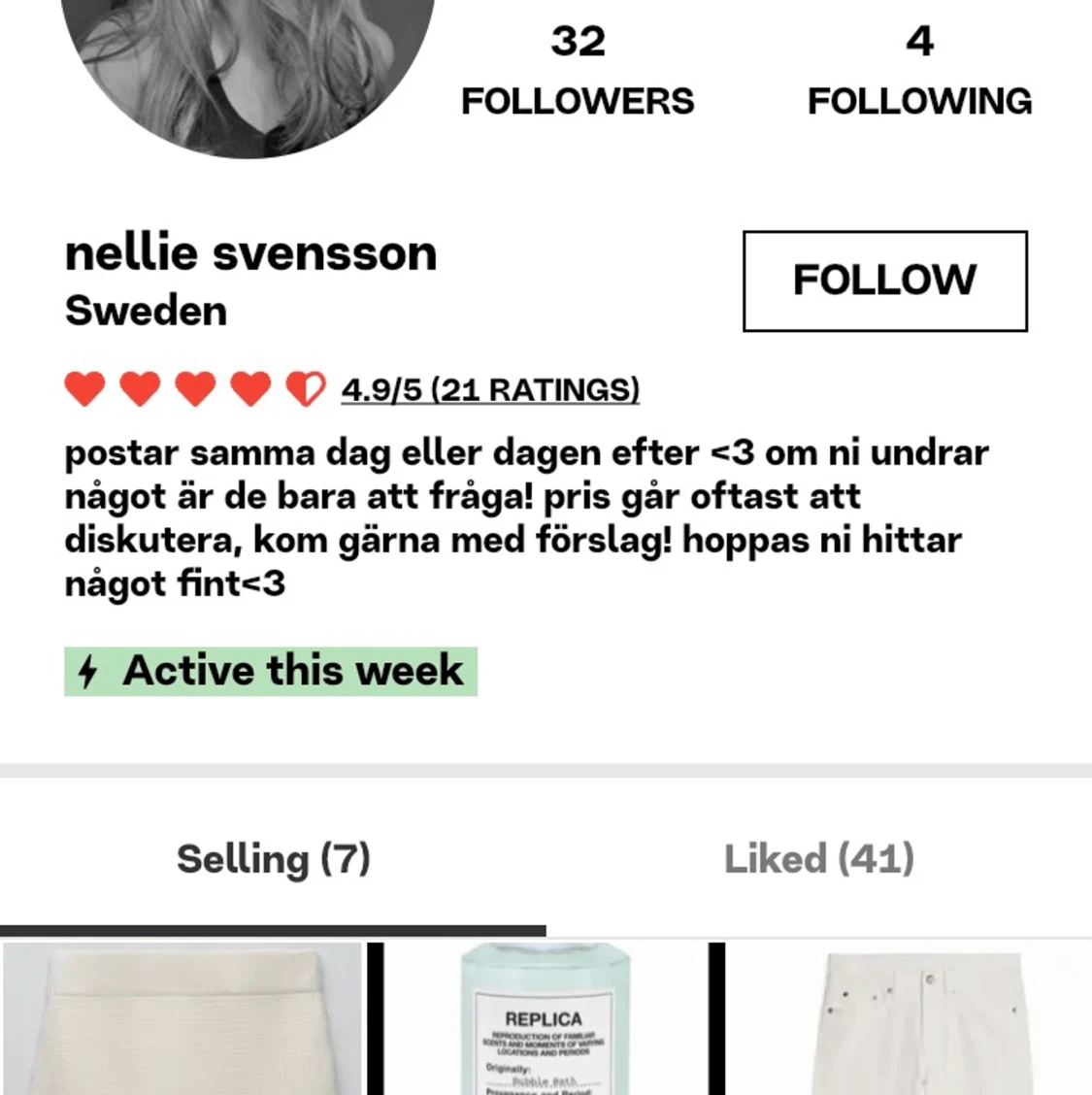Open the Replica perfume listing
Screen dimensions: 1092x1095
(x=545, y=1019)
